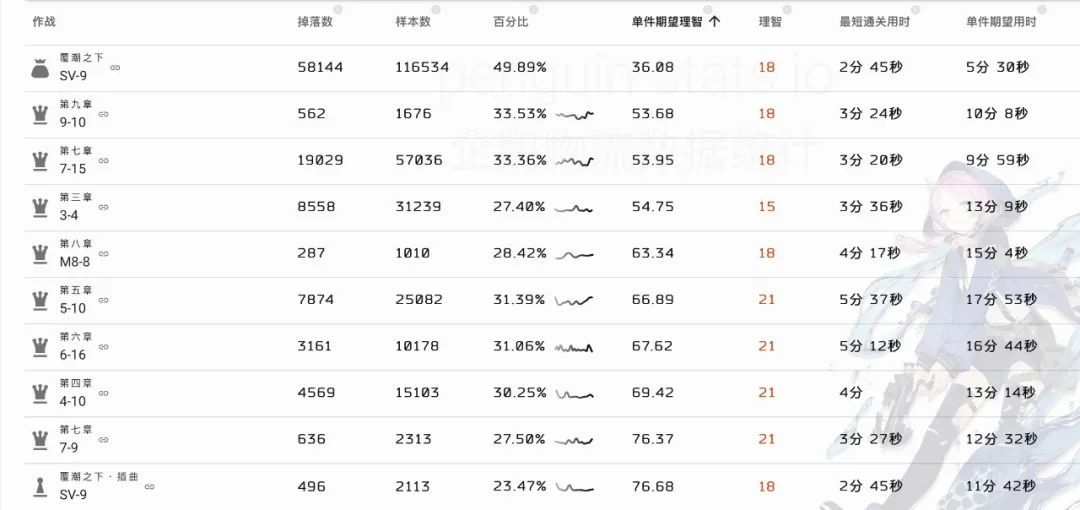Sort the table by 掉落数 column

tap(315, 21)
